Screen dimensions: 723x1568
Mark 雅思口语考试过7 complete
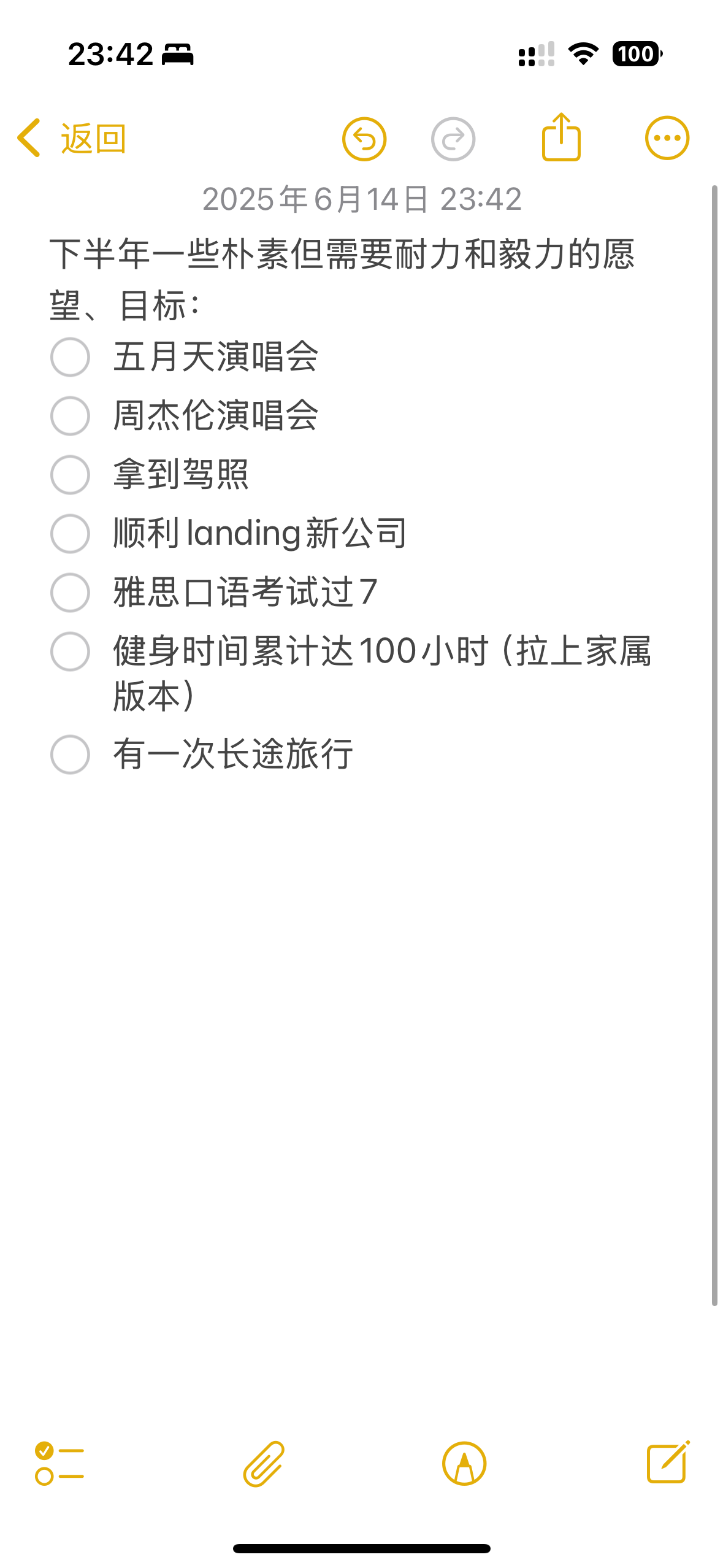(x=70, y=593)
